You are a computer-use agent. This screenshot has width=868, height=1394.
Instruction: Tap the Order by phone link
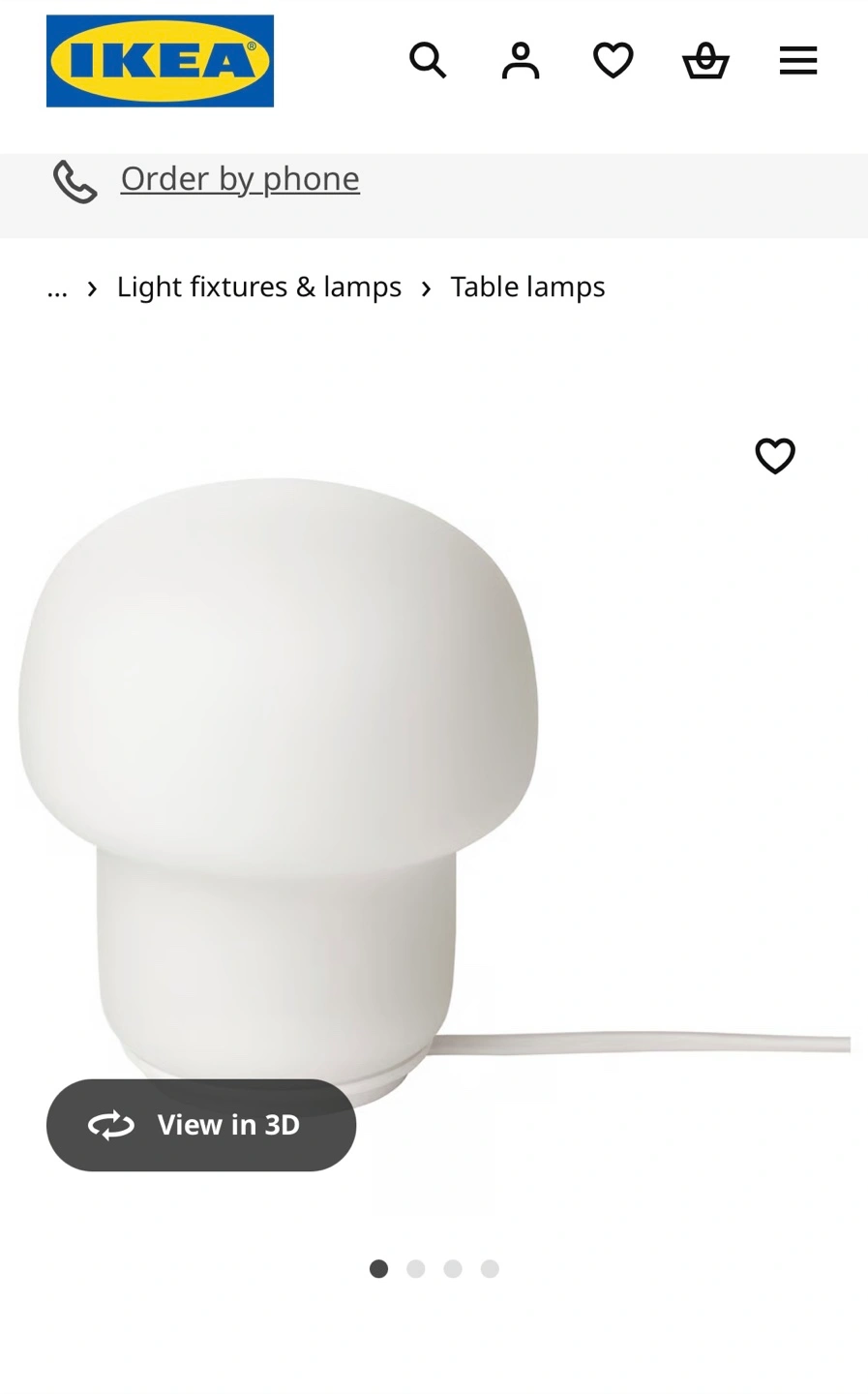240,179
